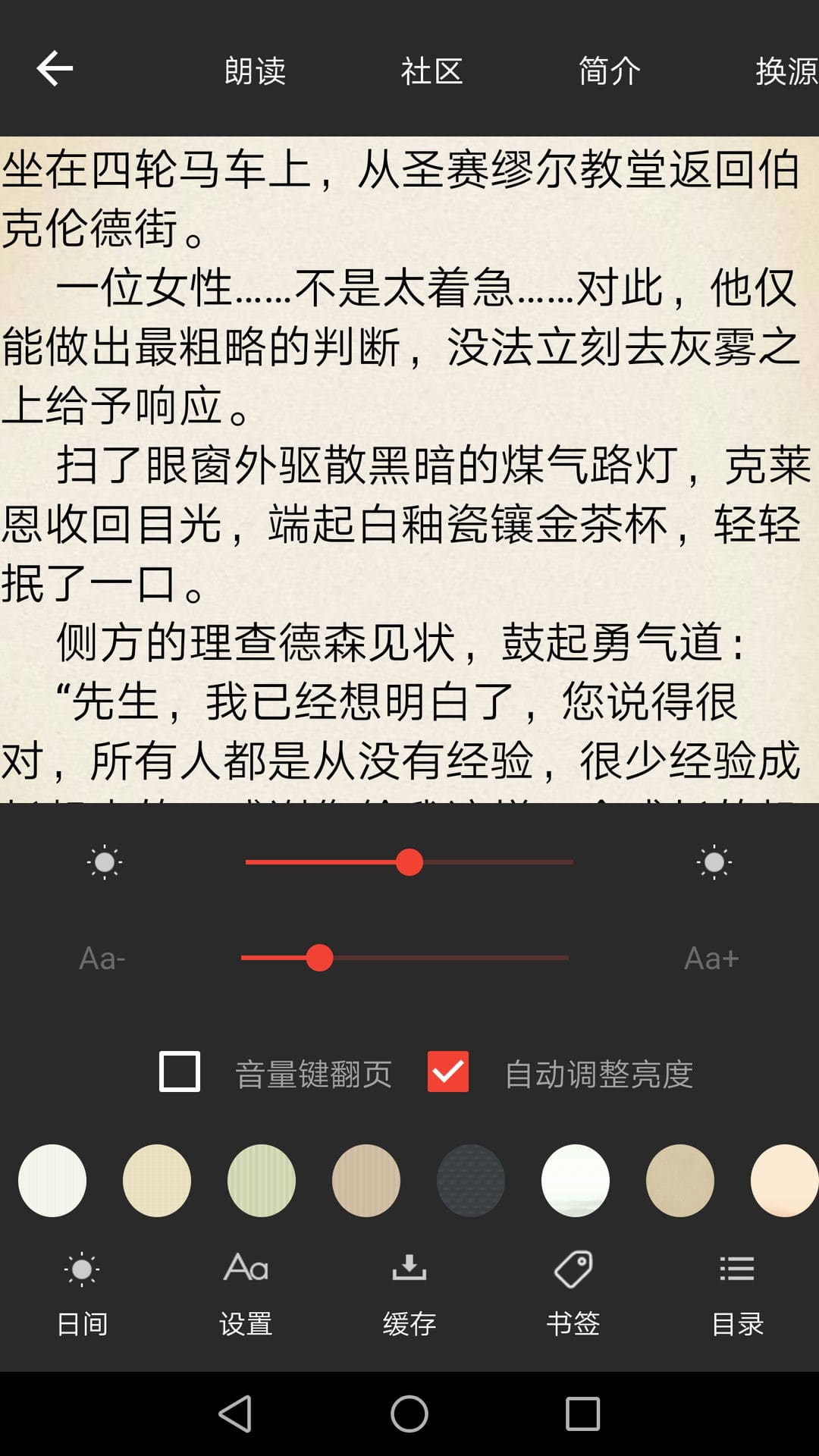Tap 换源 to change source
This screenshot has height=1456, width=819.
point(786,71)
